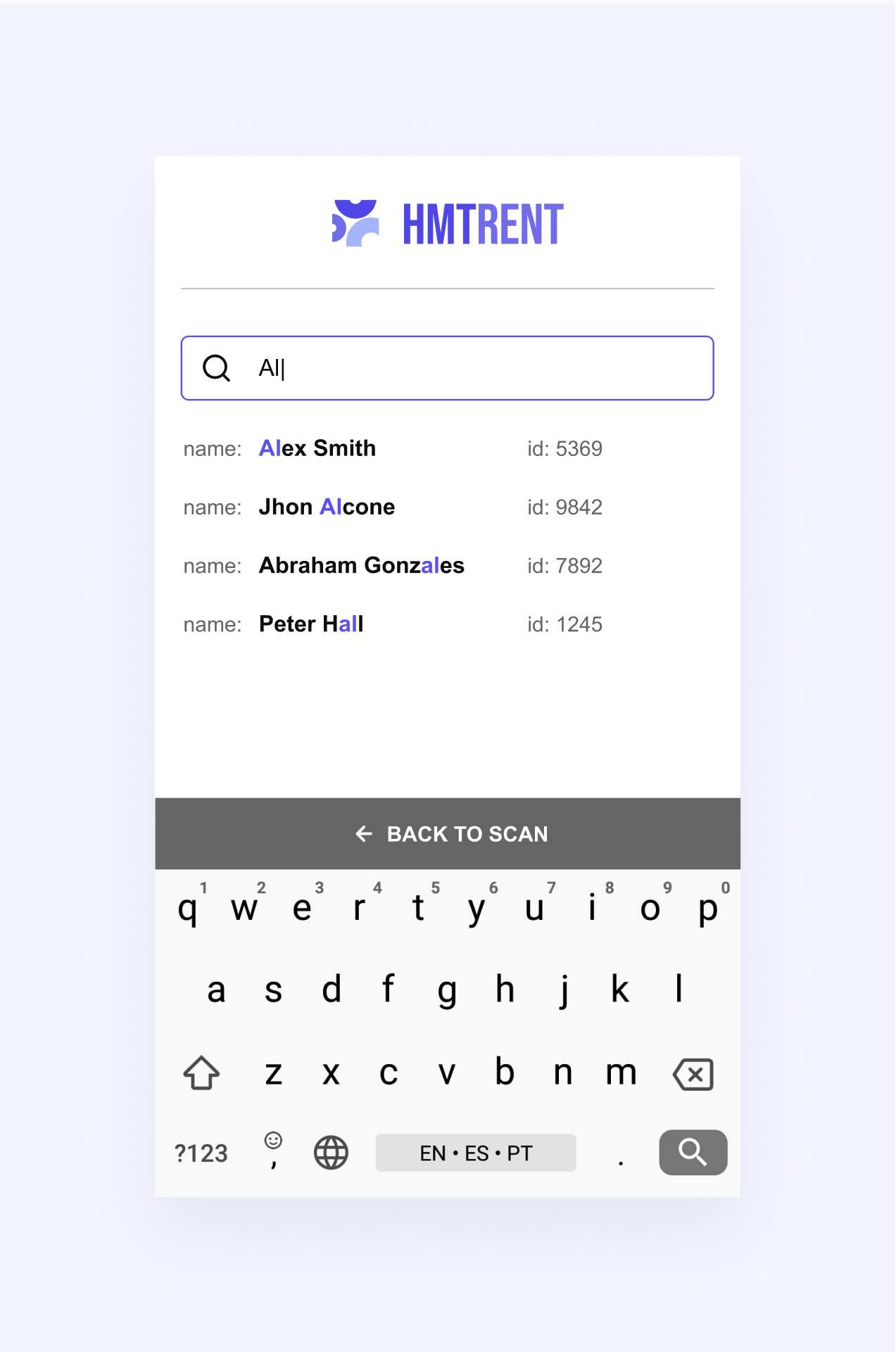Open the Alex Smith result
The image size is (896, 1352).
[x=317, y=448]
